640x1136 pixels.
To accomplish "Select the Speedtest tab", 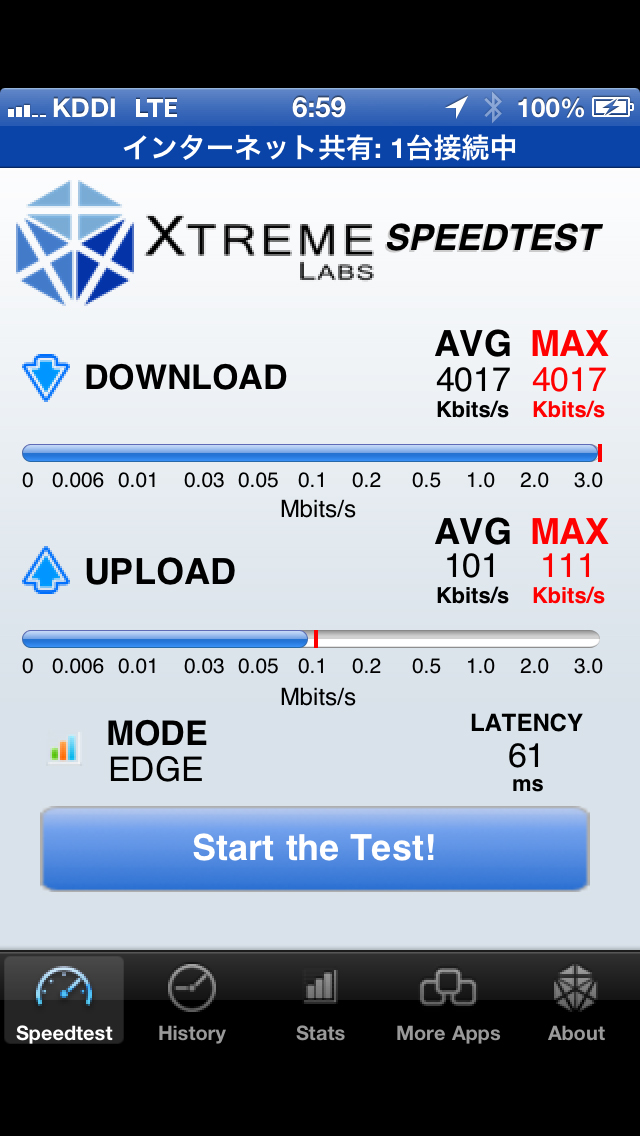I will click(65, 1001).
